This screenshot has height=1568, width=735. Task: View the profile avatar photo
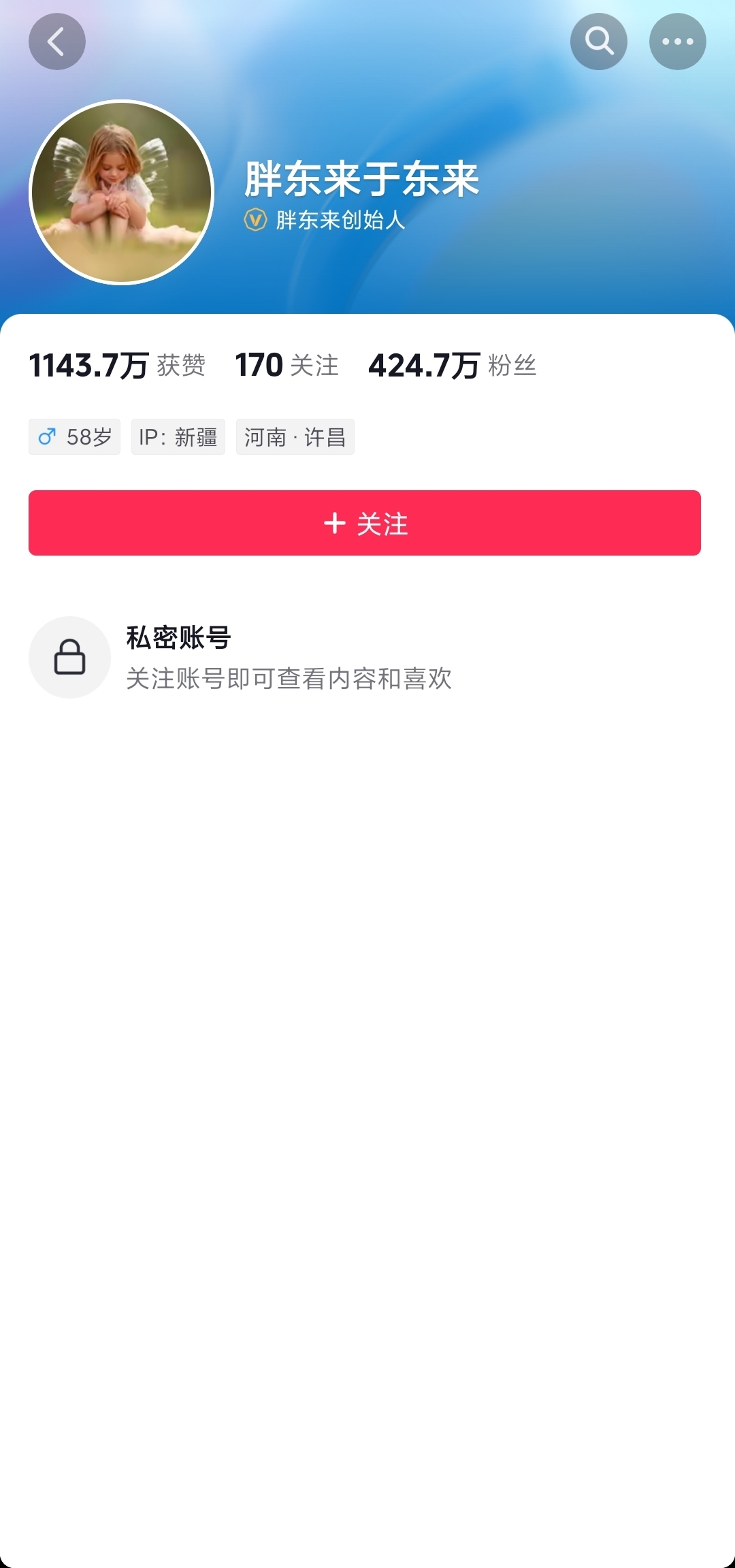[x=122, y=192]
